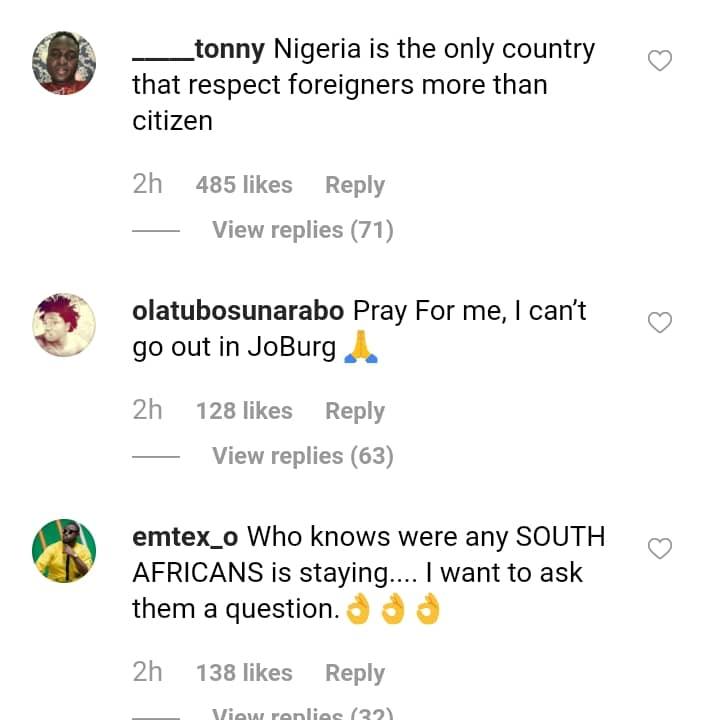See the 138 likes on emtex_o's comment
The width and height of the screenshot is (720, 720).
pos(244,673)
